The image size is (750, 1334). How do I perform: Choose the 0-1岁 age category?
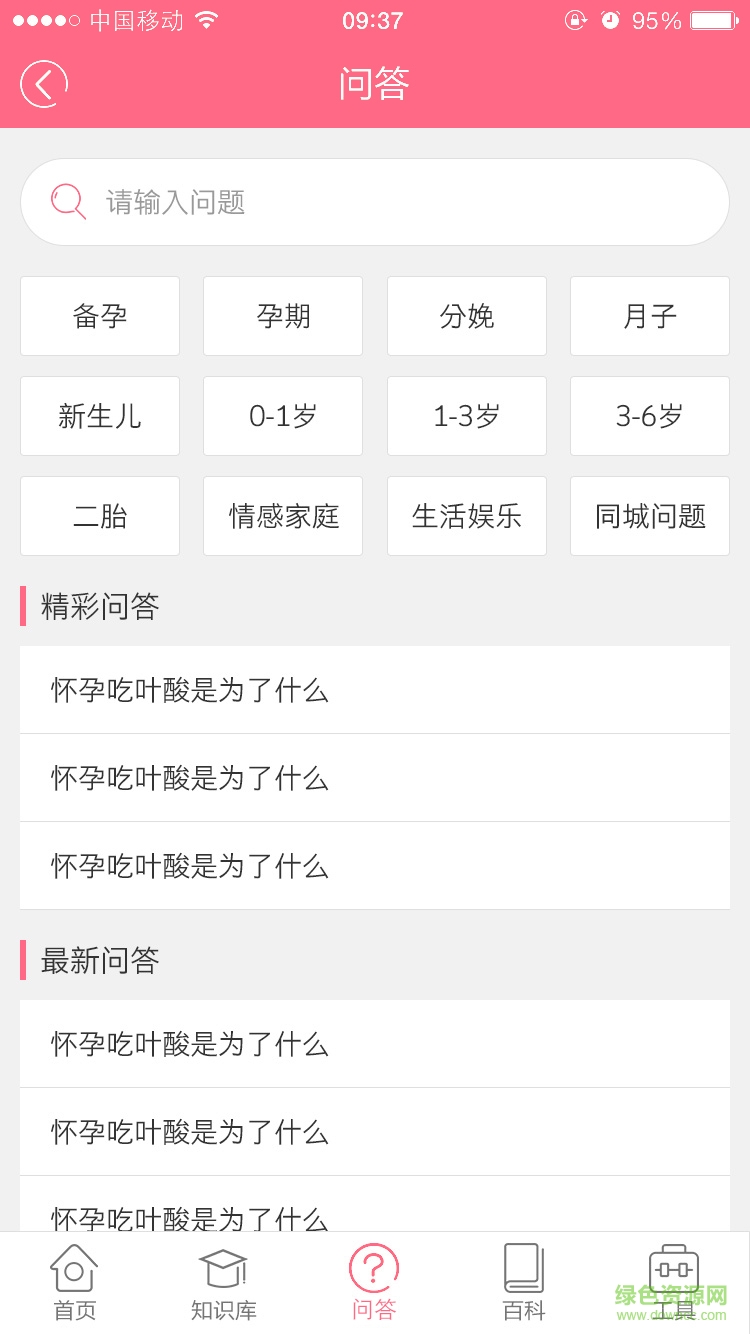(283, 415)
